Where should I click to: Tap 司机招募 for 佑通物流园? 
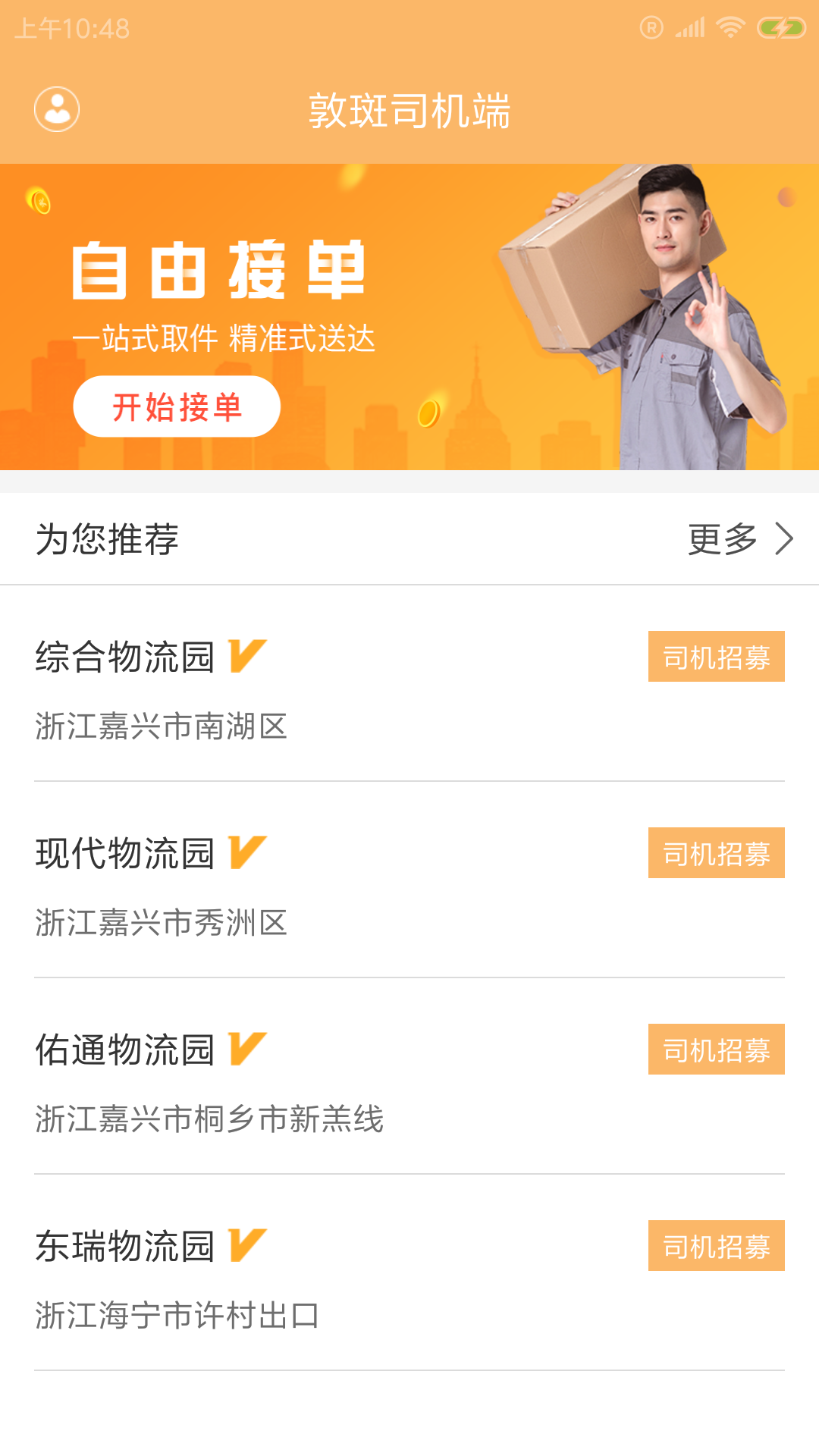(716, 1050)
